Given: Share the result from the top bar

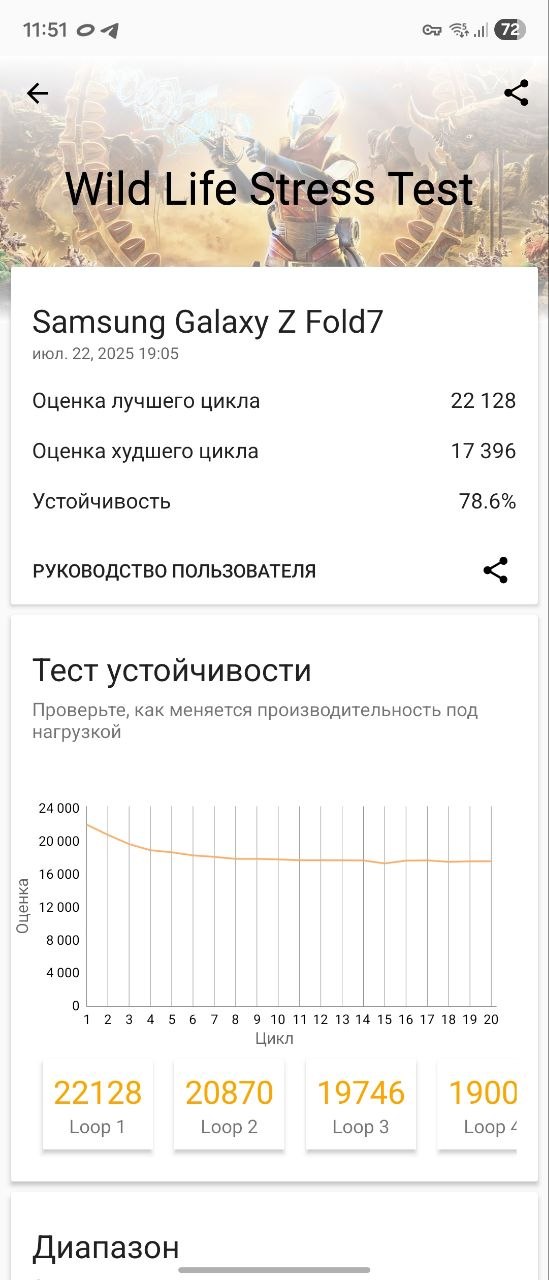Looking at the screenshot, I should [516, 94].
